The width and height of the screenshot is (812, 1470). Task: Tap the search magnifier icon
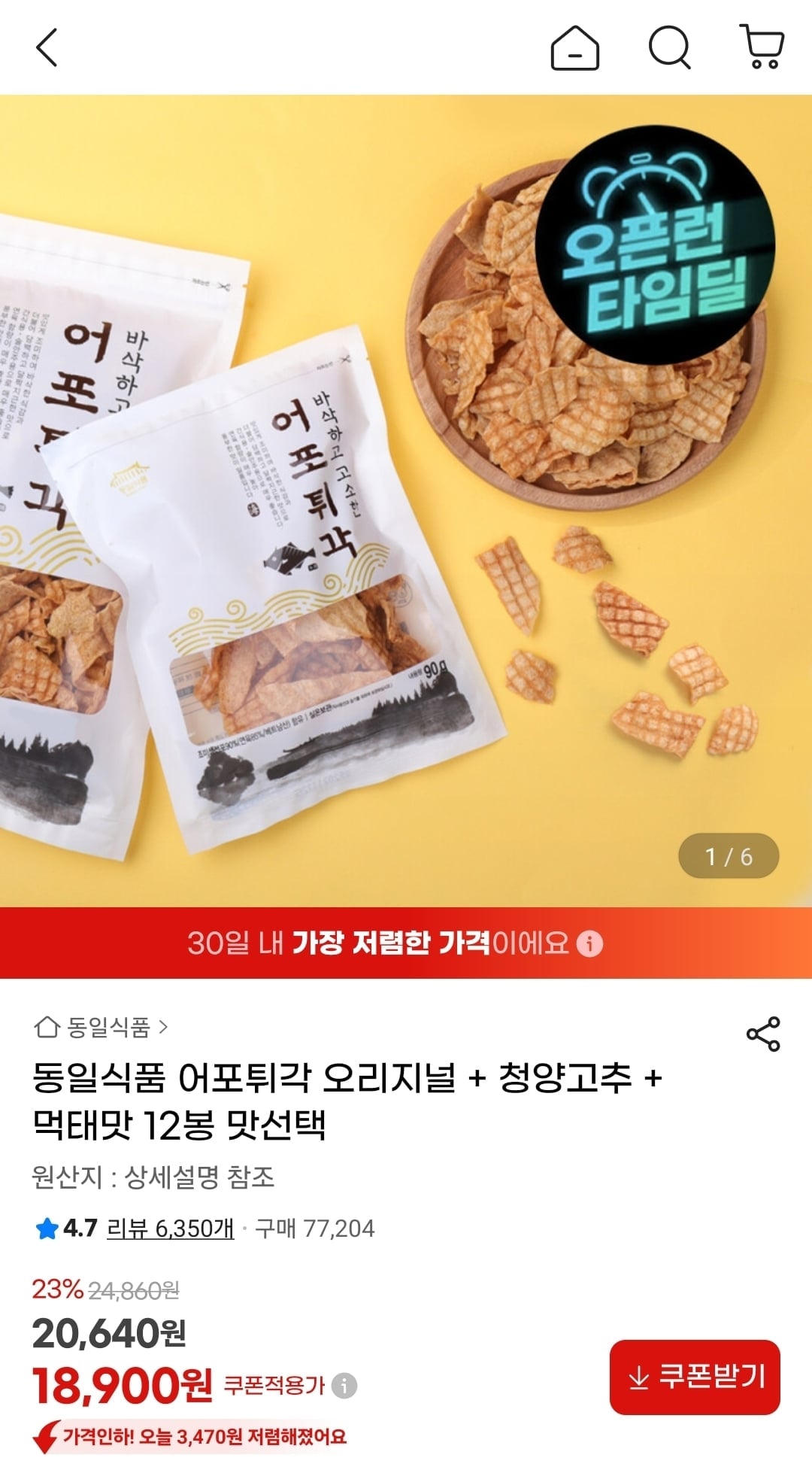click(x=668, y=47)
